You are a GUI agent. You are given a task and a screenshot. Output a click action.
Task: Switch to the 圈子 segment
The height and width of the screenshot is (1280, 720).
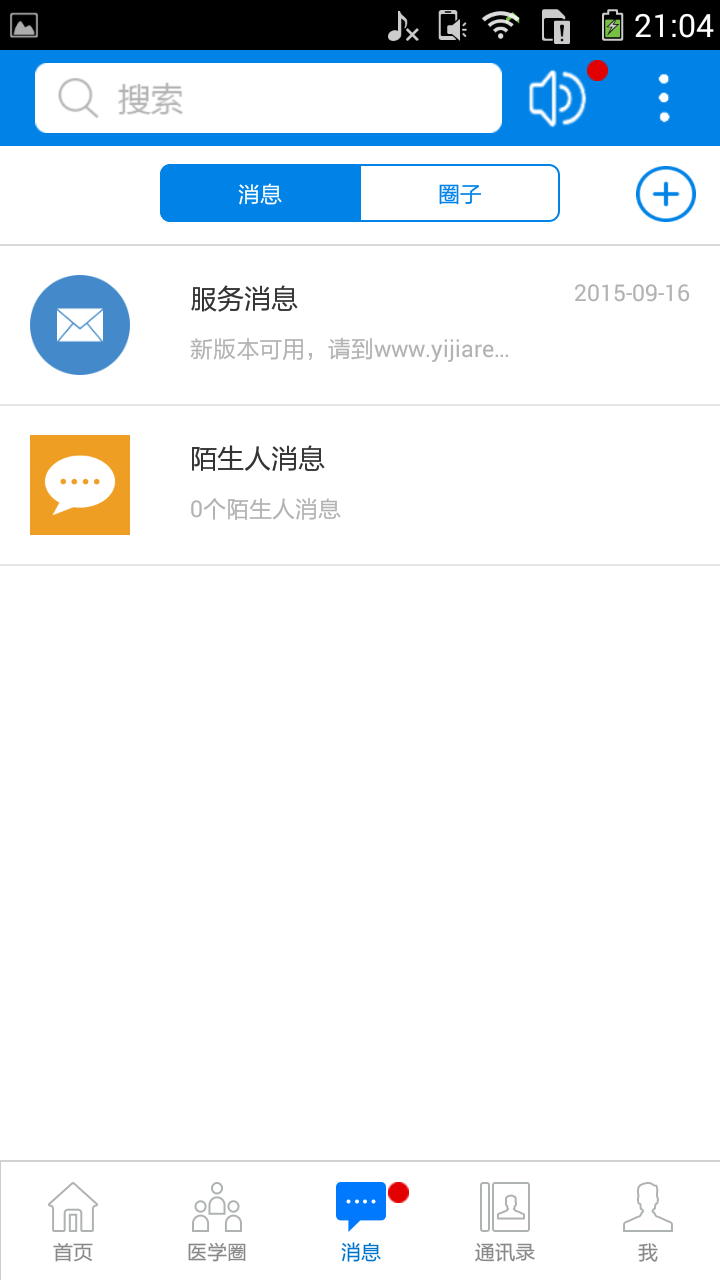pyautogui.click(x=460, y=194)
